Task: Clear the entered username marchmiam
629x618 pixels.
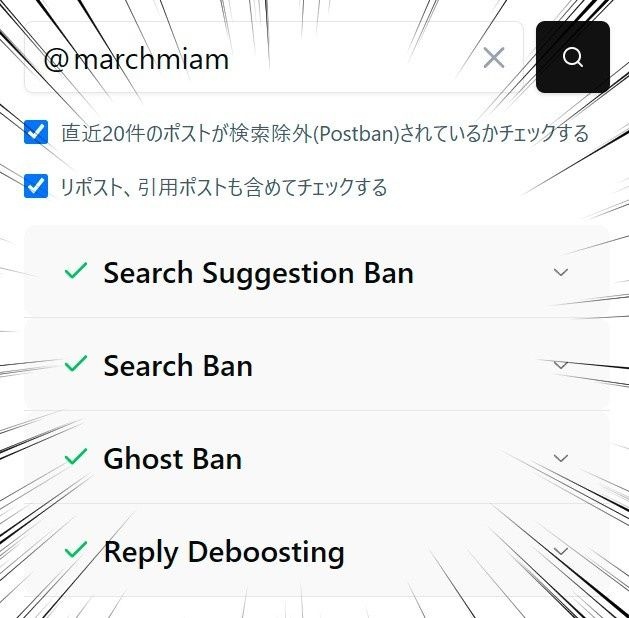Action: pos(493,58)
